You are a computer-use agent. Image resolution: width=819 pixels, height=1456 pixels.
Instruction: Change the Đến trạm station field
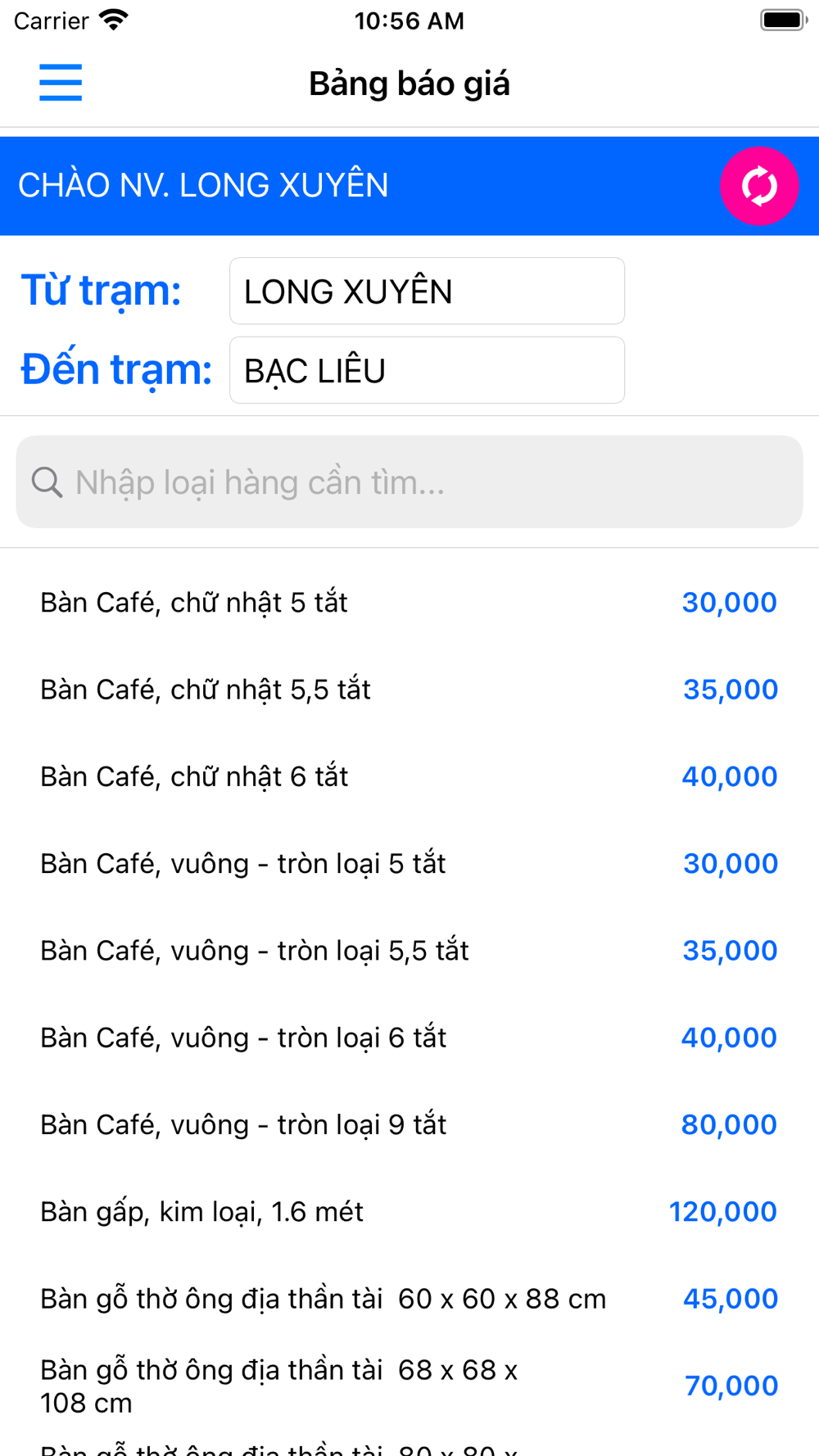click(427, 370)
